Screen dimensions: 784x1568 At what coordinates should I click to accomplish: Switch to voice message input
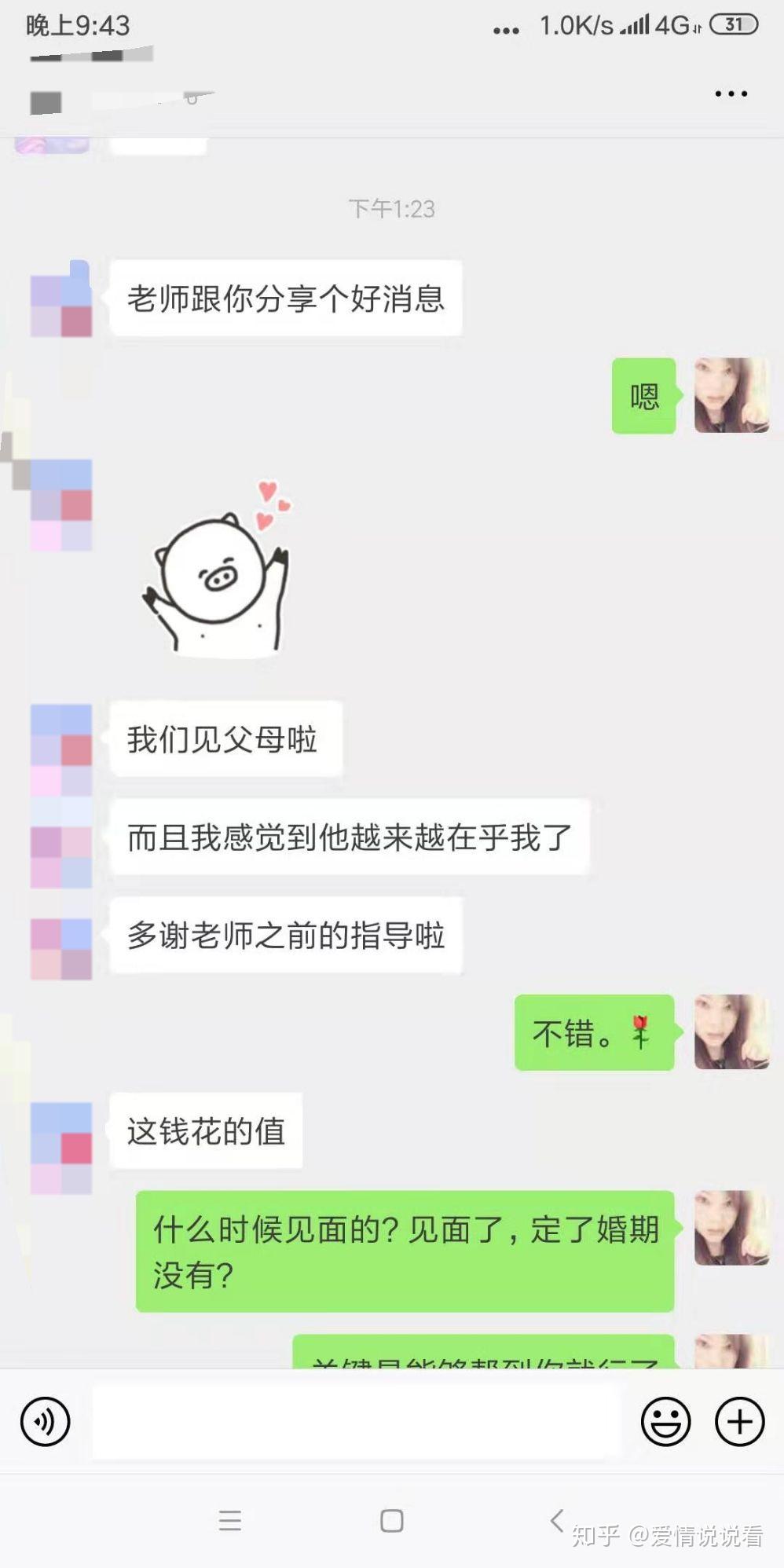click(45, 1421)
